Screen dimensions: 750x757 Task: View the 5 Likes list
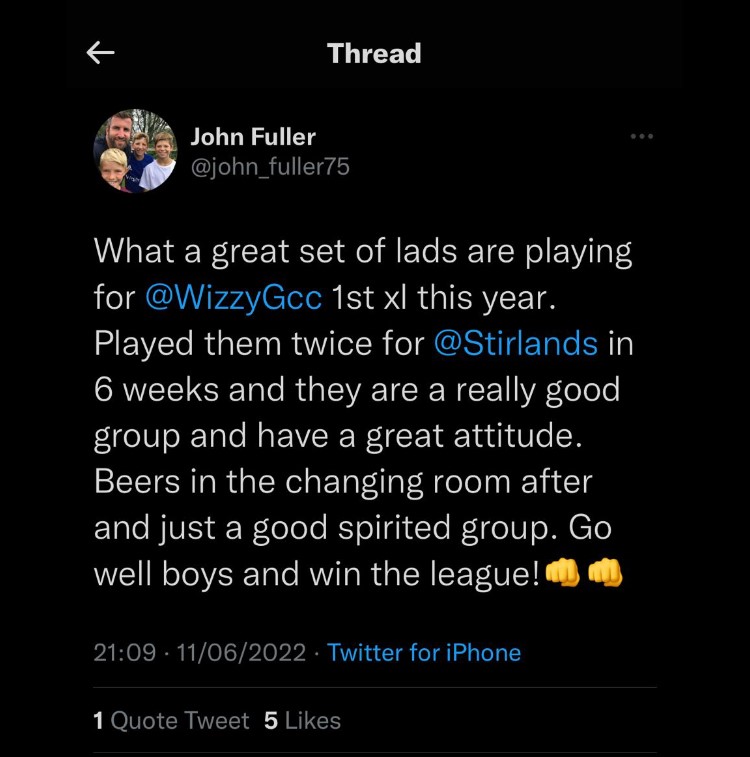click(x=302, y=721)
